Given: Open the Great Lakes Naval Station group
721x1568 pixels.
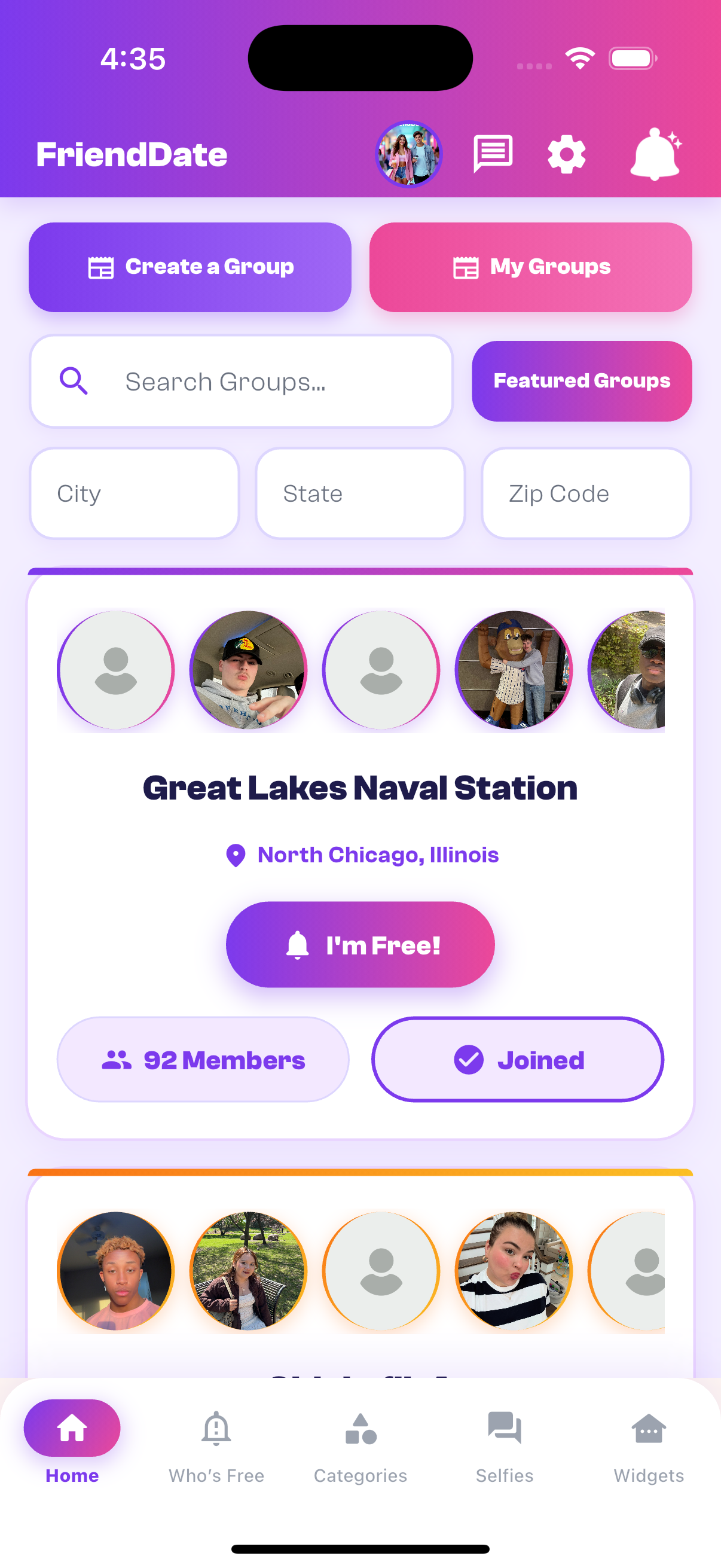Looking at the screenshot, I should tap(360, 788).
